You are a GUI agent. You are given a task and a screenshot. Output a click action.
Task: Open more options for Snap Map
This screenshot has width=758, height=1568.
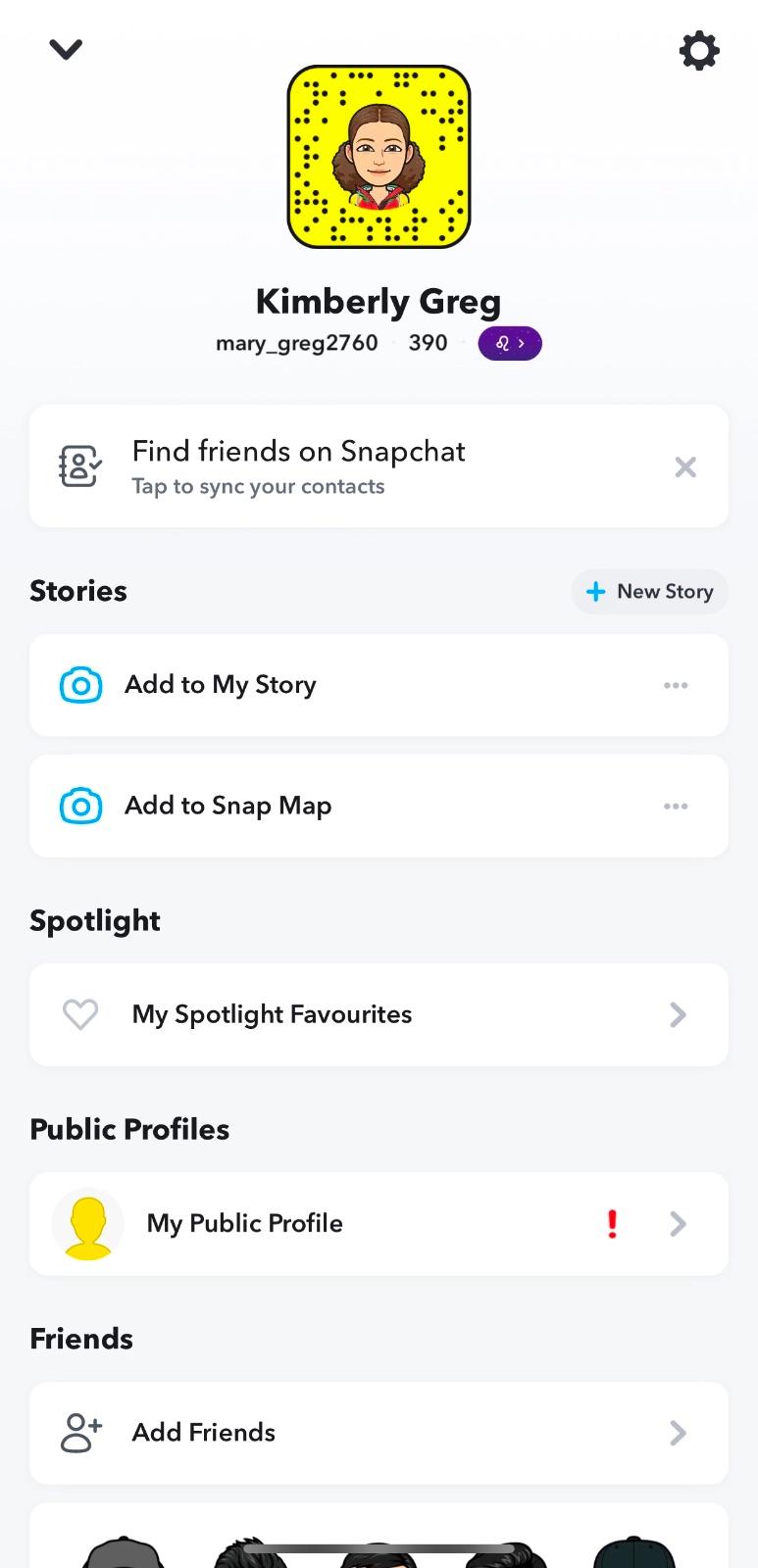click(676, 807)
